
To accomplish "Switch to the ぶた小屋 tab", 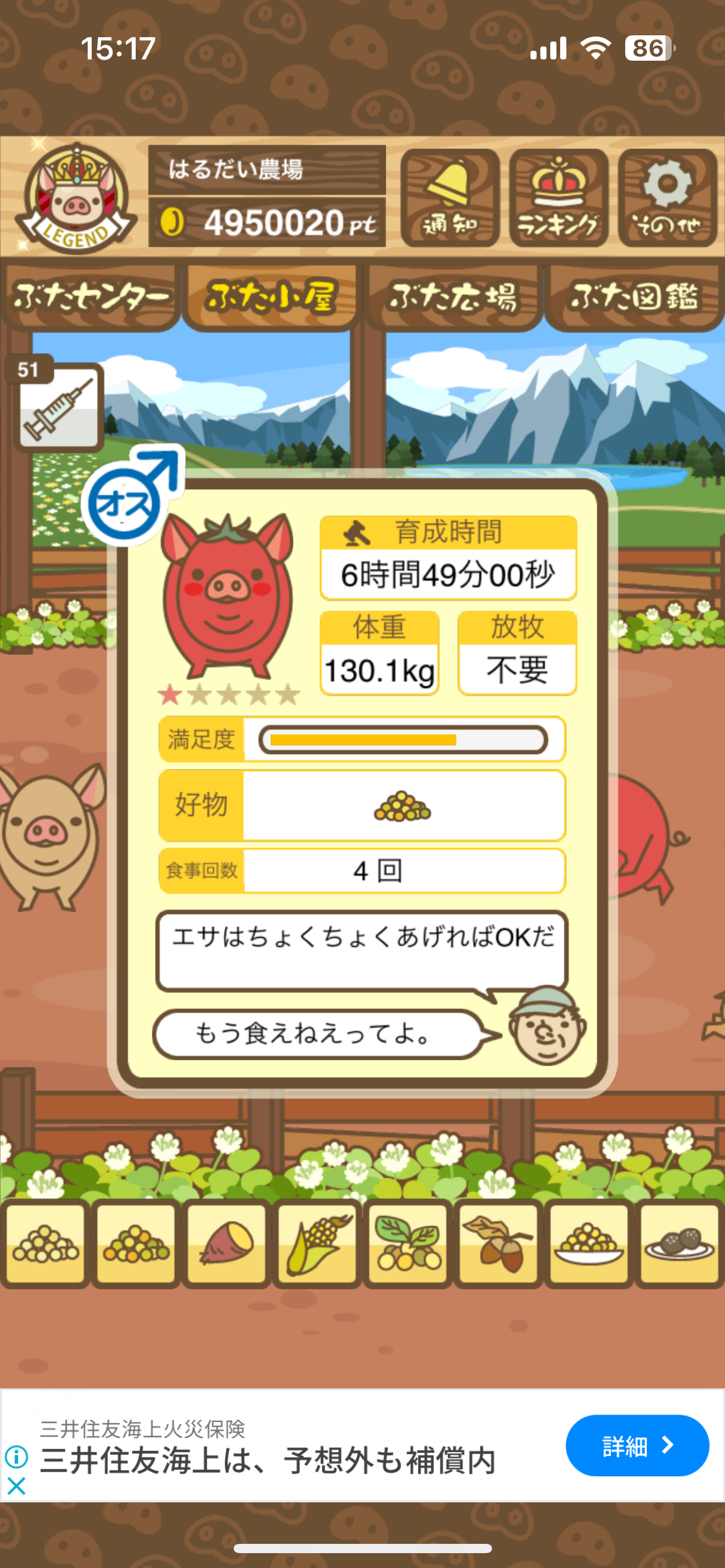I will 271,297.
